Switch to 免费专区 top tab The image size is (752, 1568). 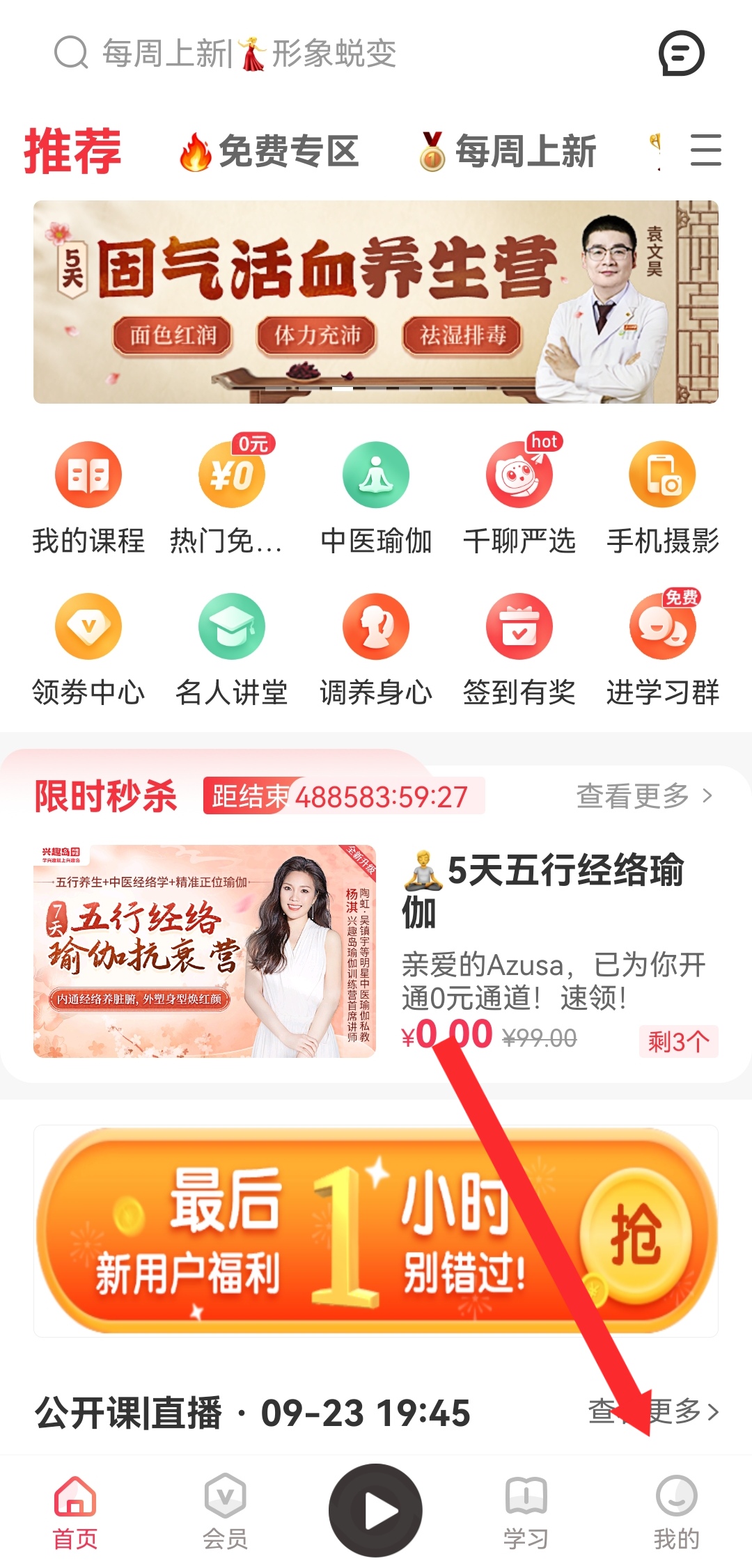270,152
